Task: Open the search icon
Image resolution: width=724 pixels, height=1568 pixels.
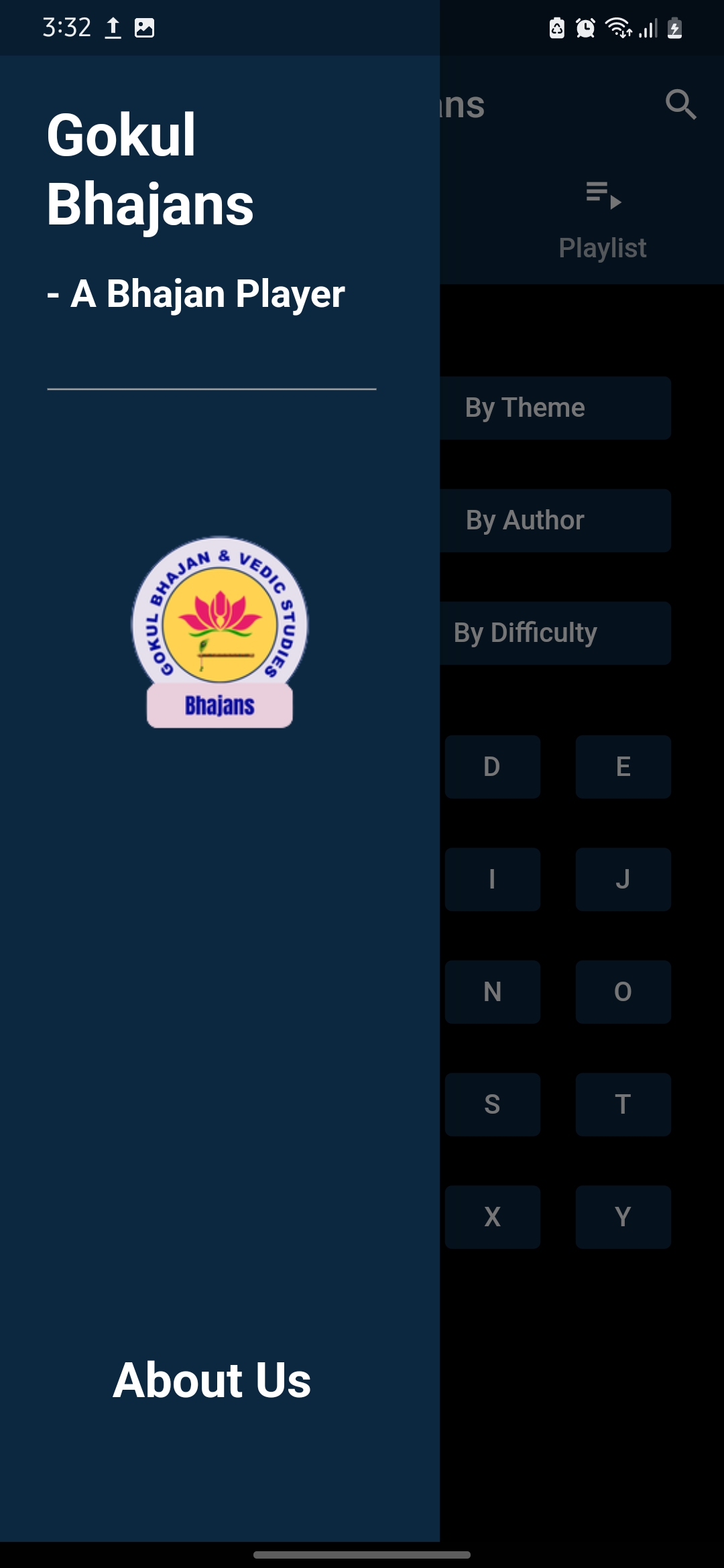Action: point(682,105)
